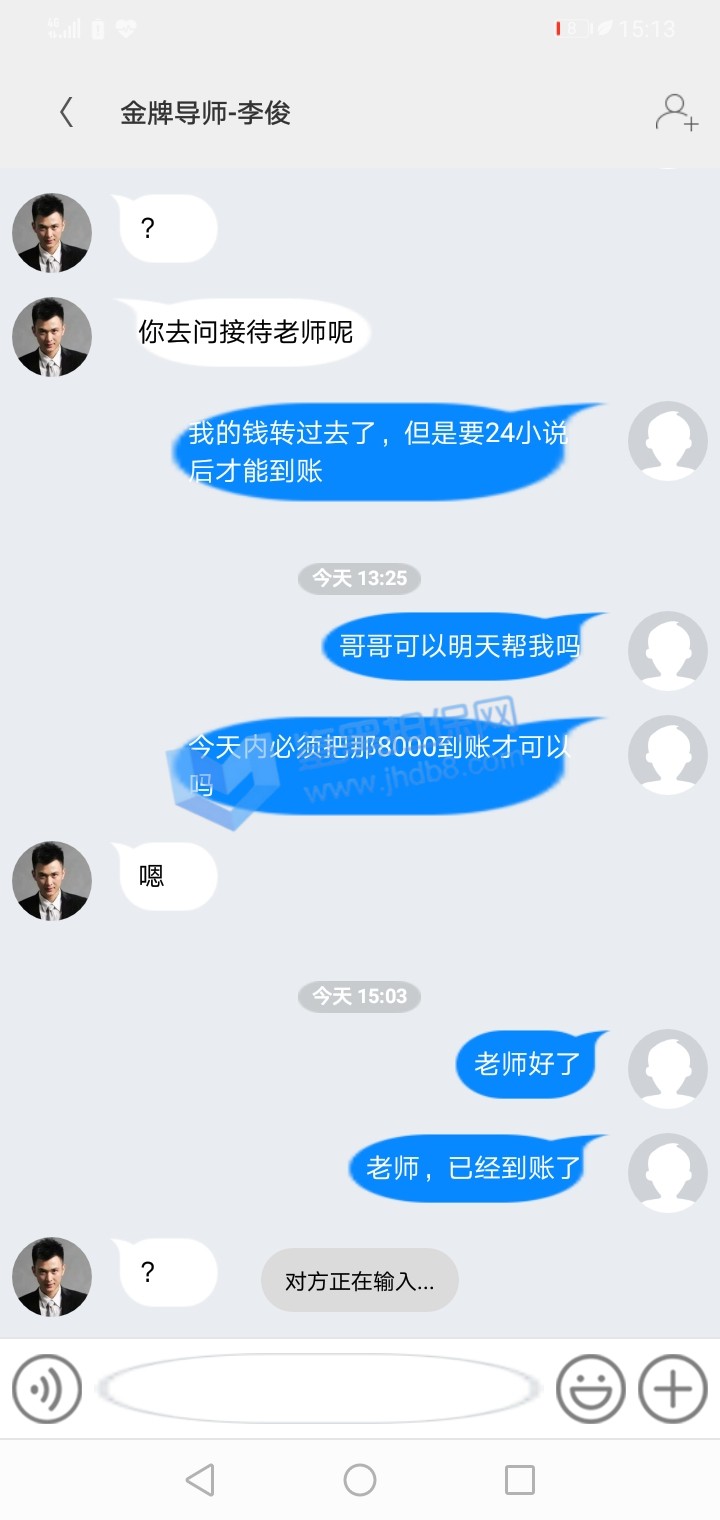Screen dimensions: 720x1520
Task: Open the plus attachment menu
Action: pyautogui.click(x=672, y=1388)
